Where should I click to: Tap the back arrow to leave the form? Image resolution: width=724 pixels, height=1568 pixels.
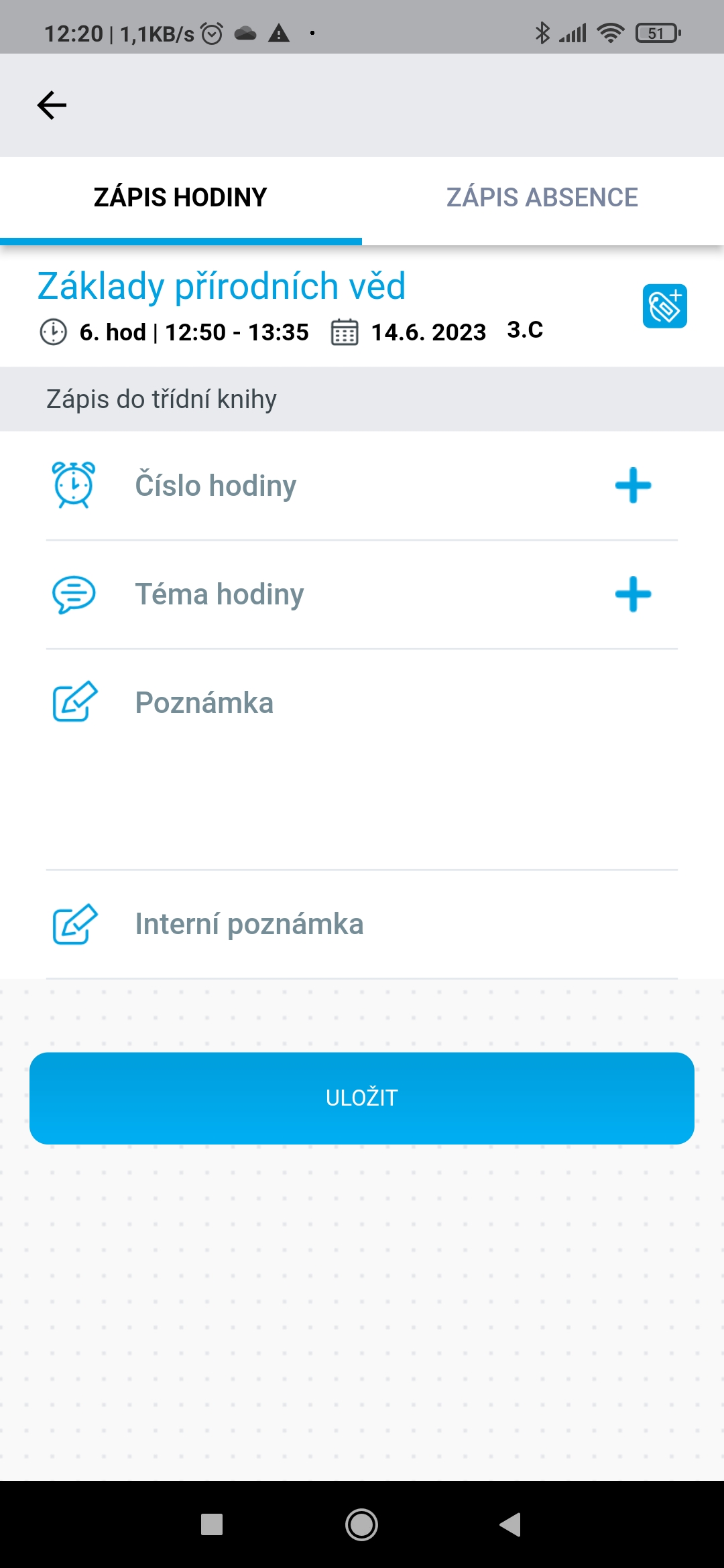[51, 105]
